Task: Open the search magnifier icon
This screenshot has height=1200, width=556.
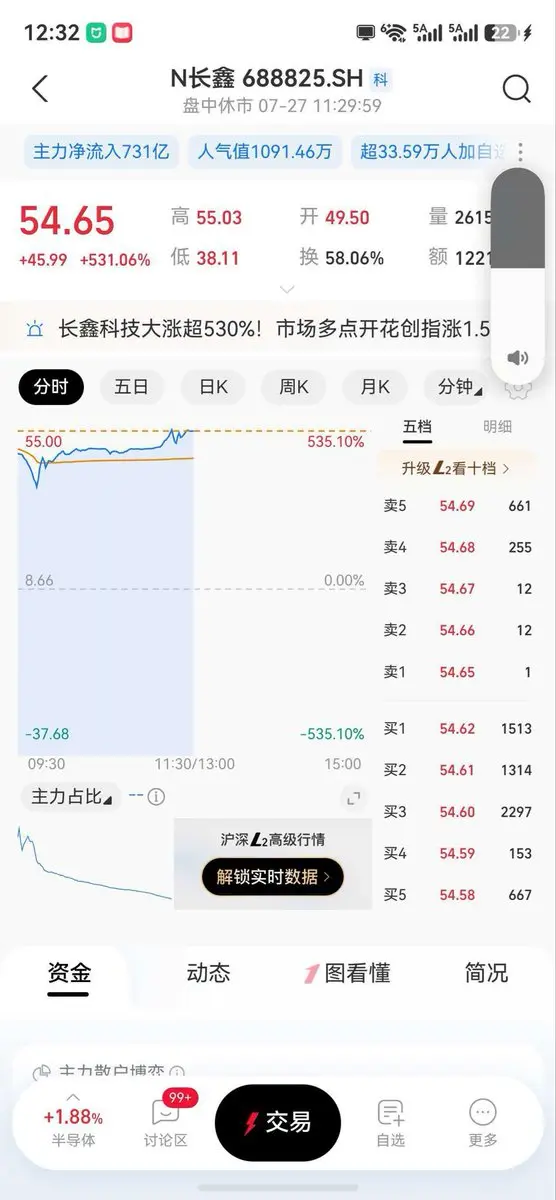Action: point(516,89)
